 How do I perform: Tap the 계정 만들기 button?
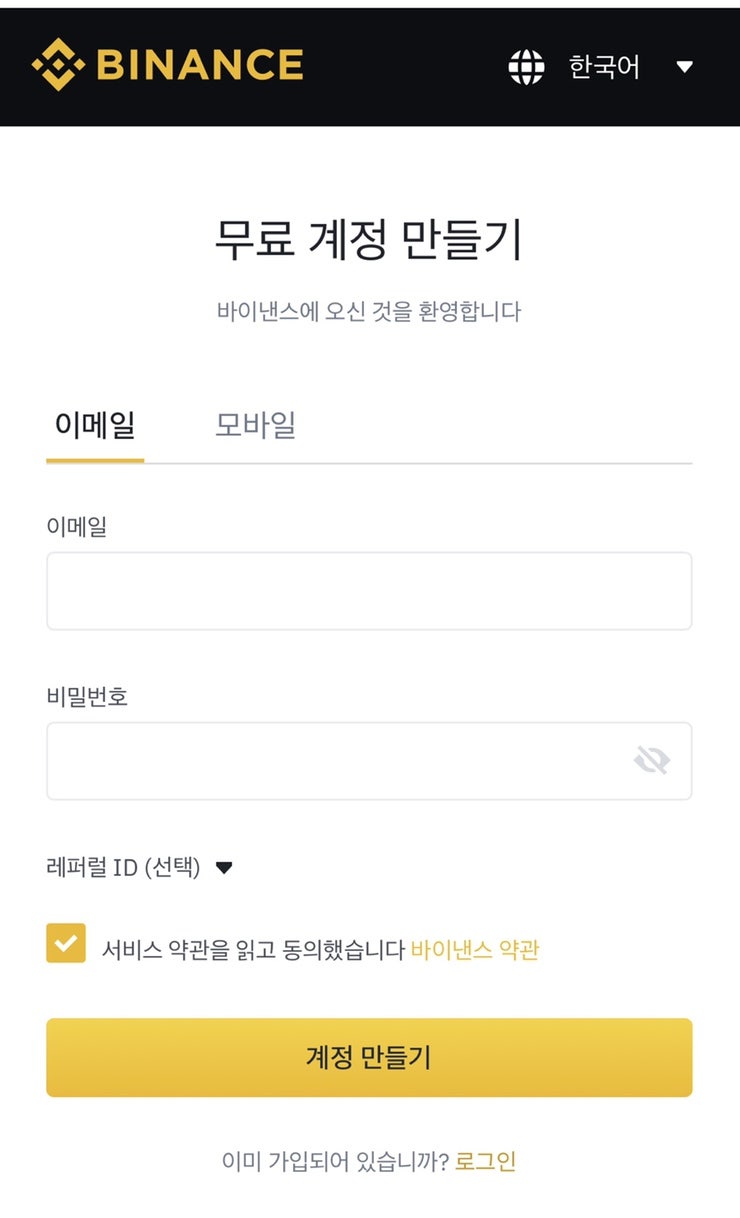(369, 1057)
